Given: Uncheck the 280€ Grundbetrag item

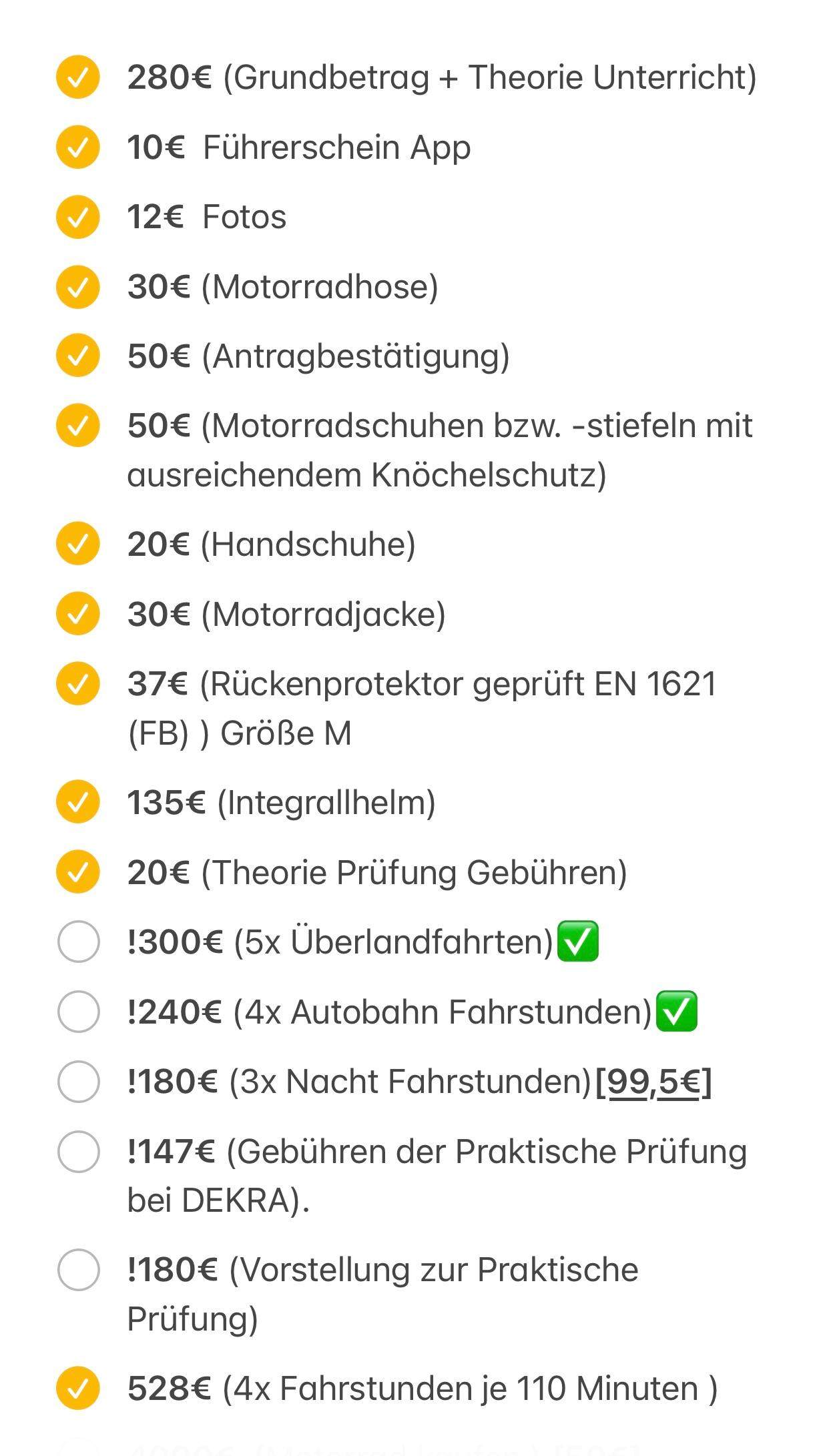Looking at the screenshot, I should [78, 77].
